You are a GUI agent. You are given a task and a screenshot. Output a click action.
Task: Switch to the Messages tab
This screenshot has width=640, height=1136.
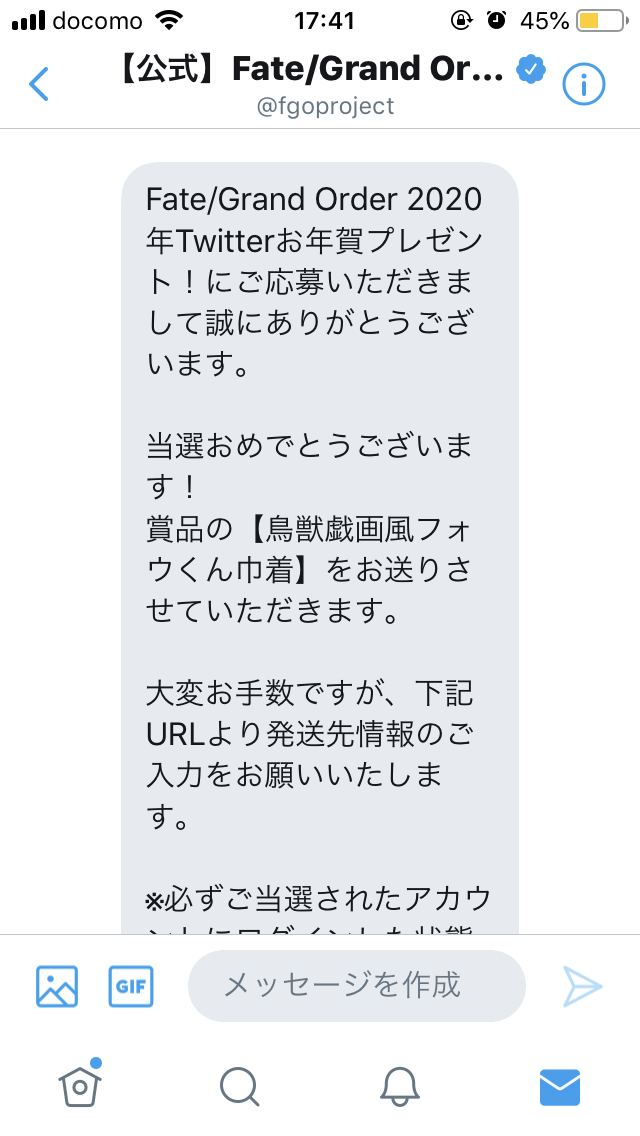[x=560, y=1086]
